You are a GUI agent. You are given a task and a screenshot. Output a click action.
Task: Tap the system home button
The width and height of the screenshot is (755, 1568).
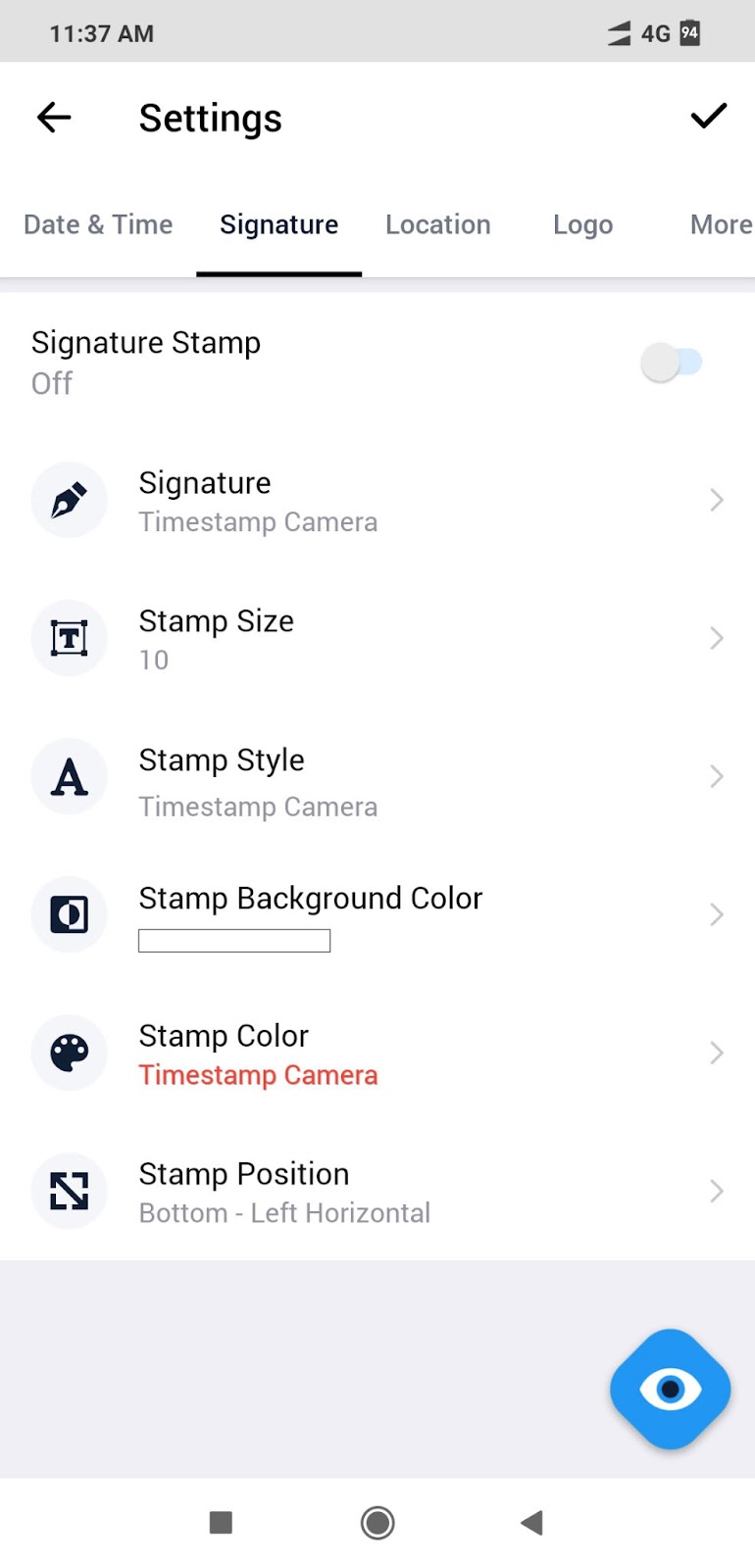377,1523
